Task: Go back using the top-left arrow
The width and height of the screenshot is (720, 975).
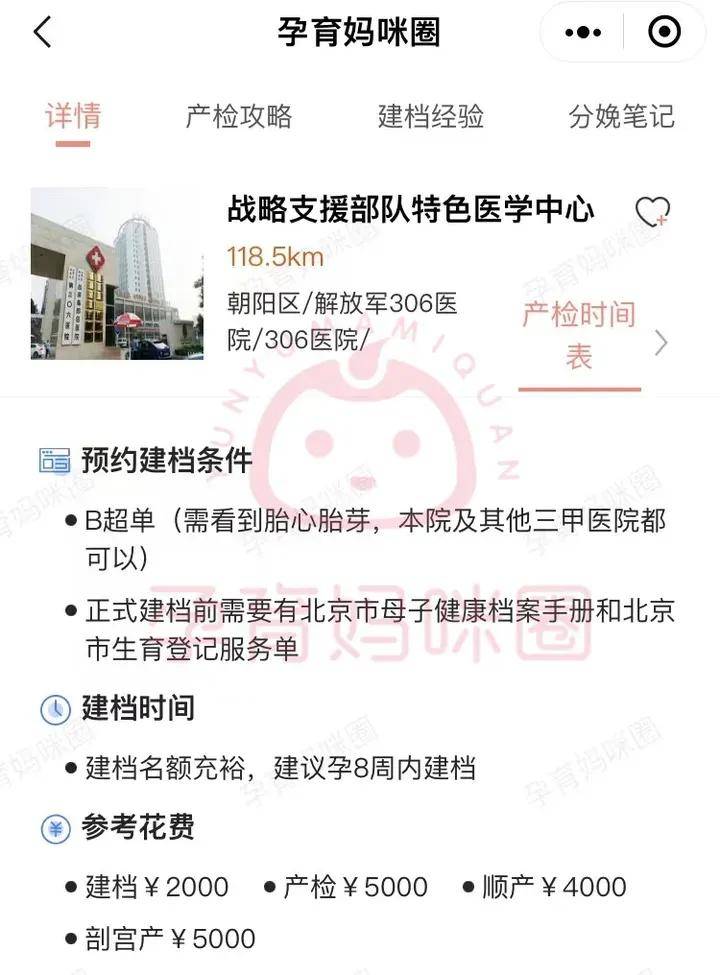Action: click(x=42, y=33)
